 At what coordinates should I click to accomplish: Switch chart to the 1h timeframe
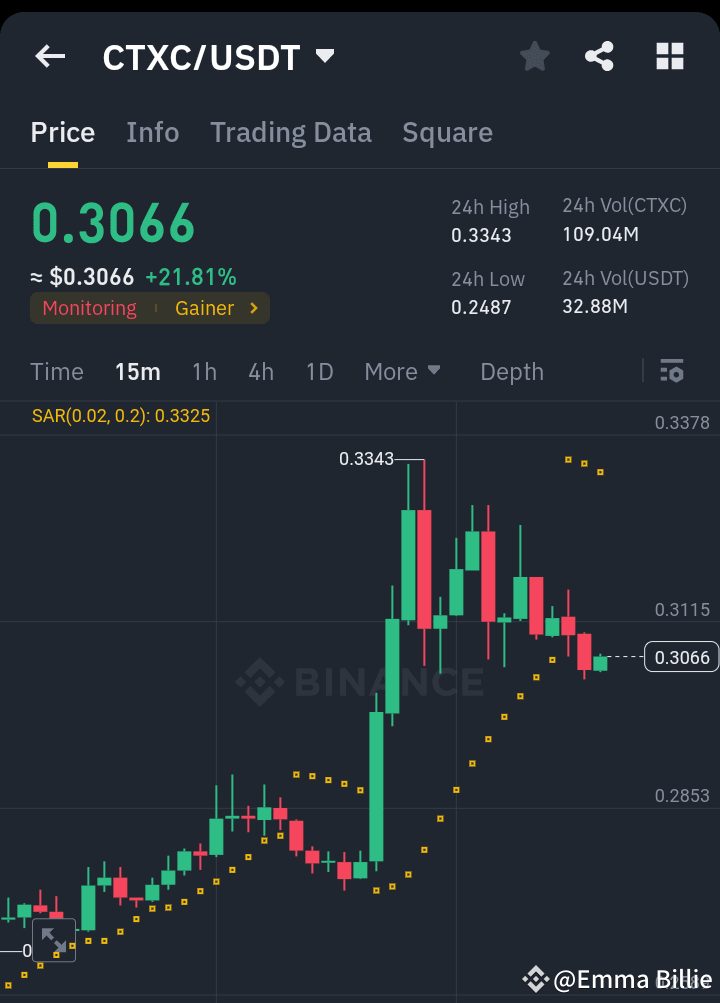coord(204,371)
